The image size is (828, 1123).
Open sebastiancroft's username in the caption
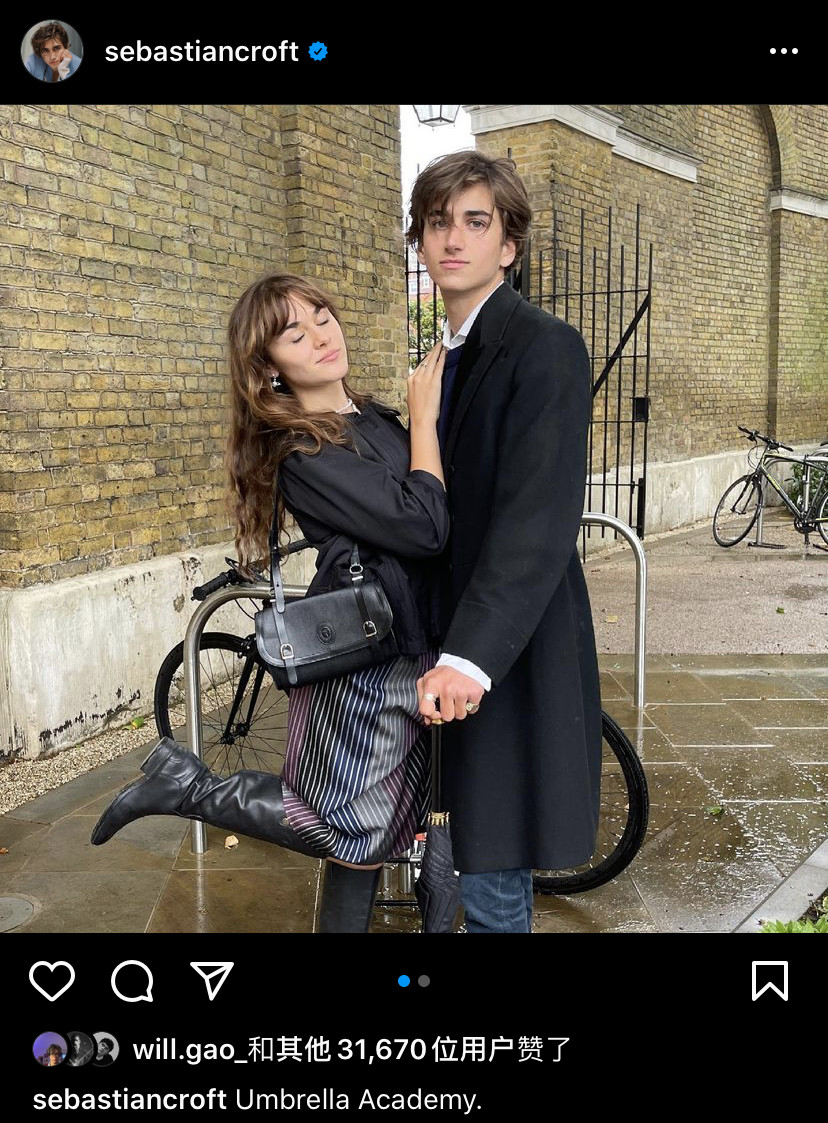[x=129, y=1100]
